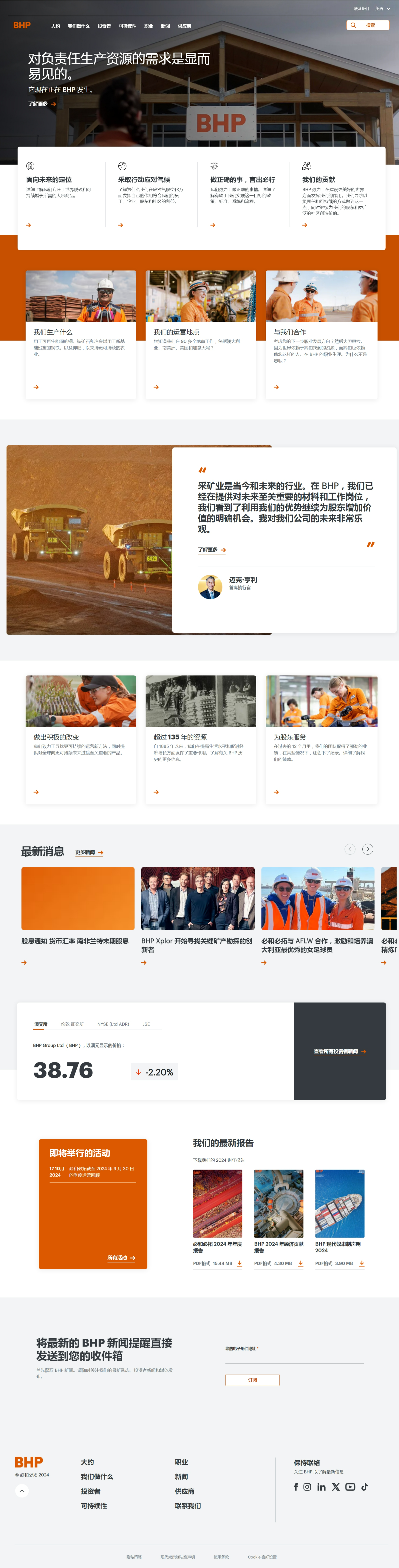Open the 英语 language dropdown
399x1568 pixels.
pos(382,8)
